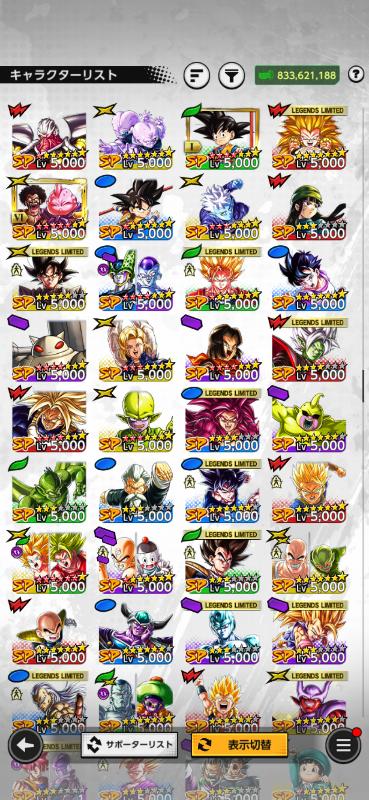Open the sort options icon
Viewport: 369px width, 800px height.
196,76
